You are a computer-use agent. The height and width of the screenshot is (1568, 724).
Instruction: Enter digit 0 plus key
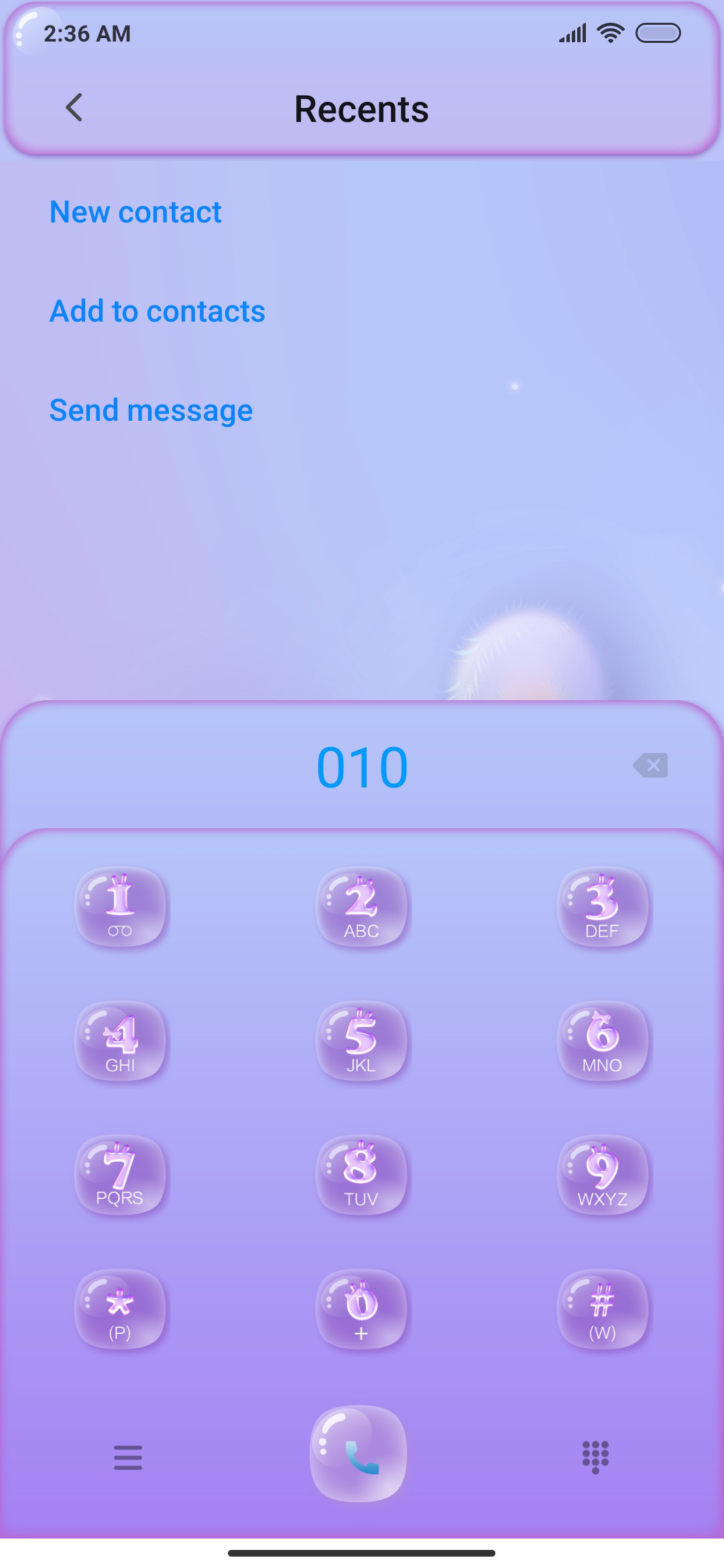pyautogui.click(x=361, y=1308)
